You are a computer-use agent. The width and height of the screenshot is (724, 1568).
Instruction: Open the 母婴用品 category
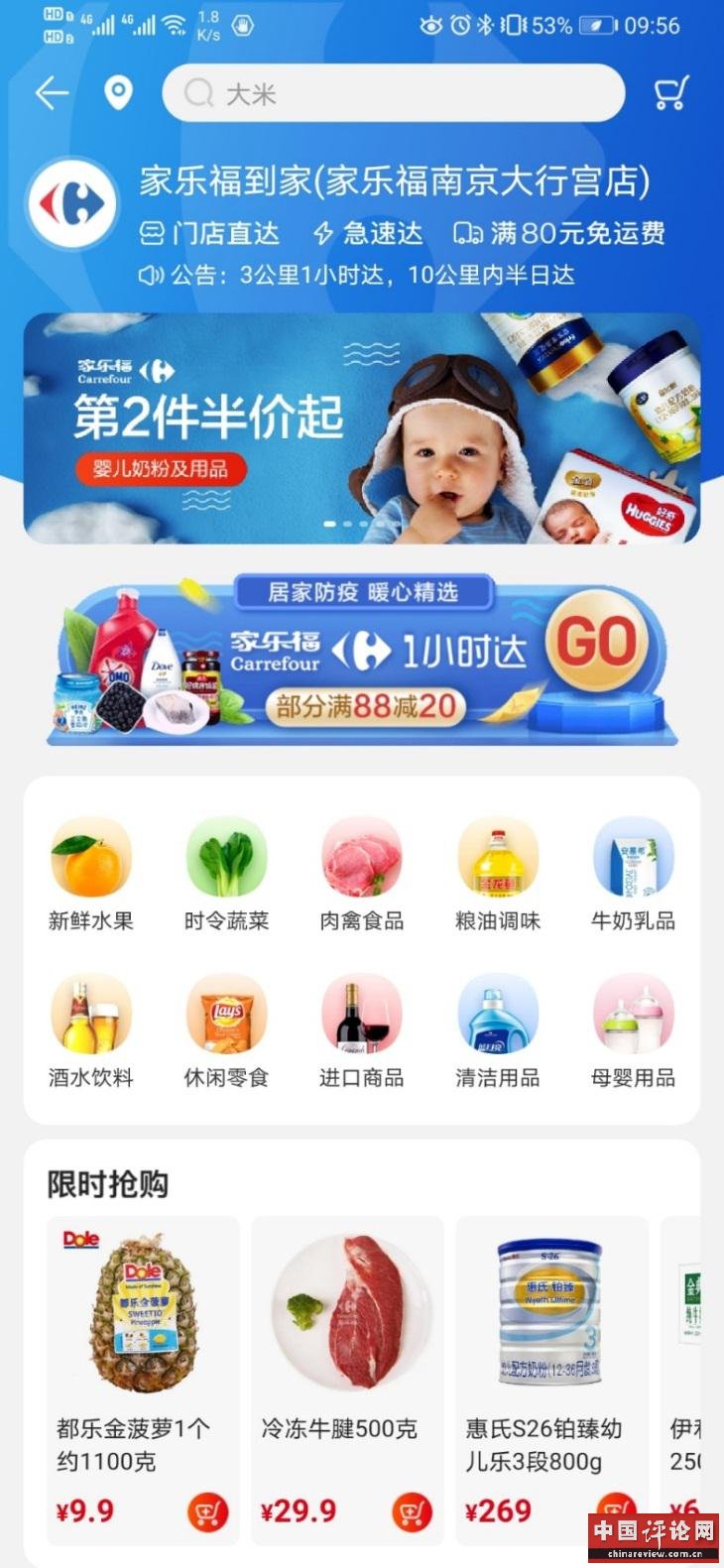click(x=633, y=1029)
